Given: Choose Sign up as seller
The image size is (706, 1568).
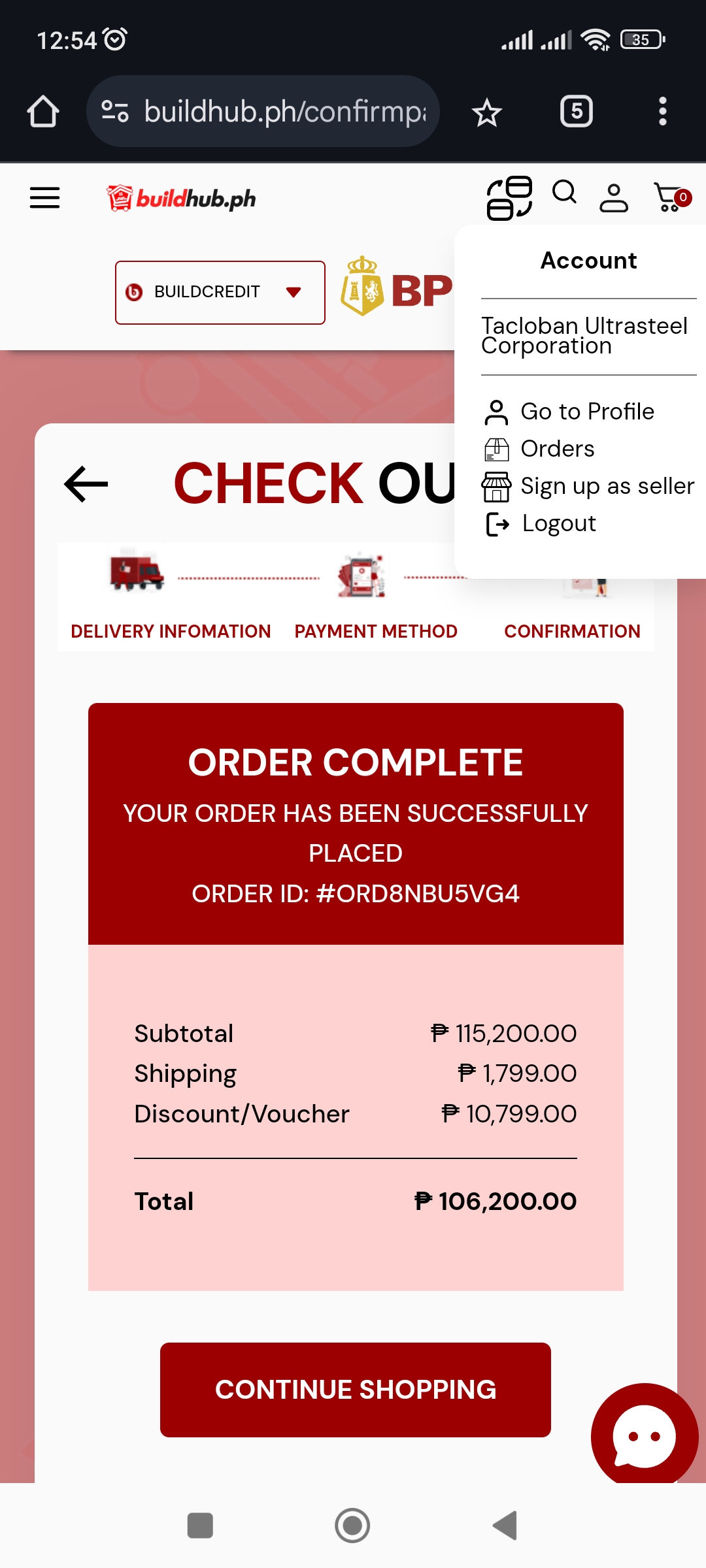Looking at the screenshot, I should pyautogui.click(x=606, y=486).
